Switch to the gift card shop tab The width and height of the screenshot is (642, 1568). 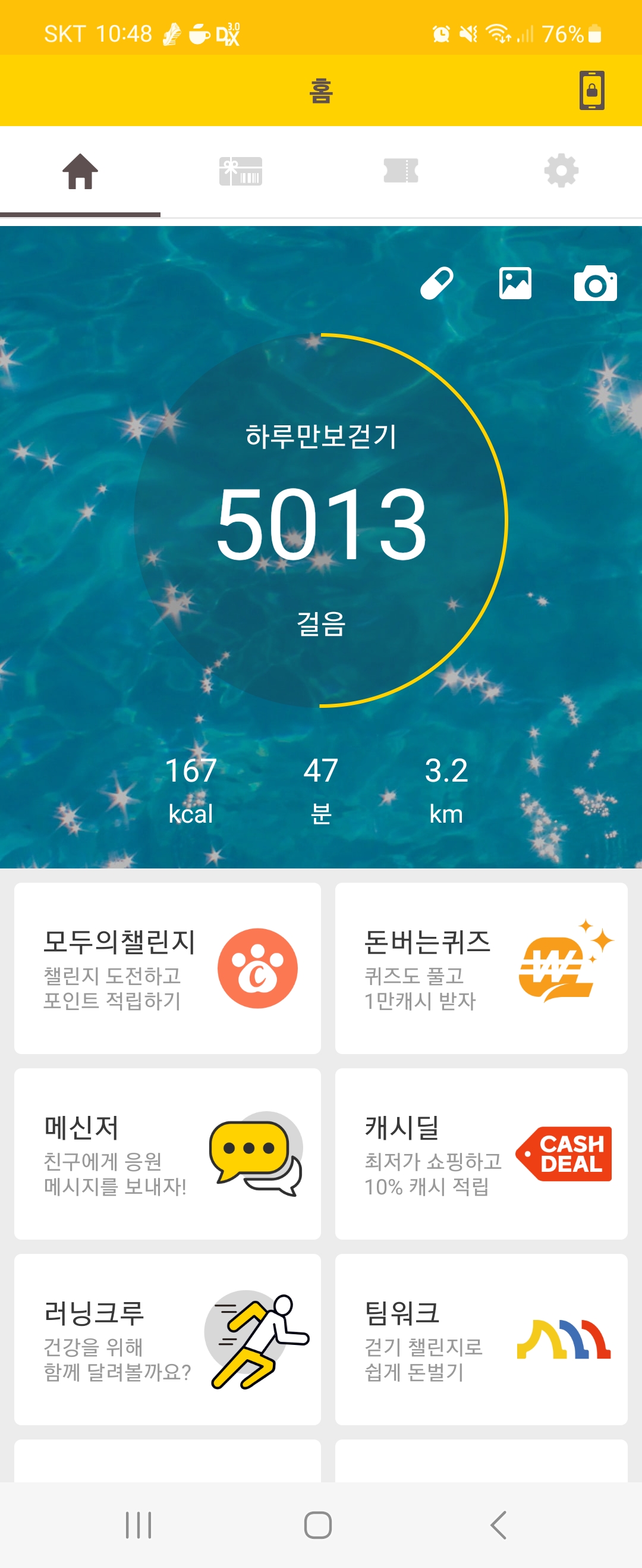point(240,172)
